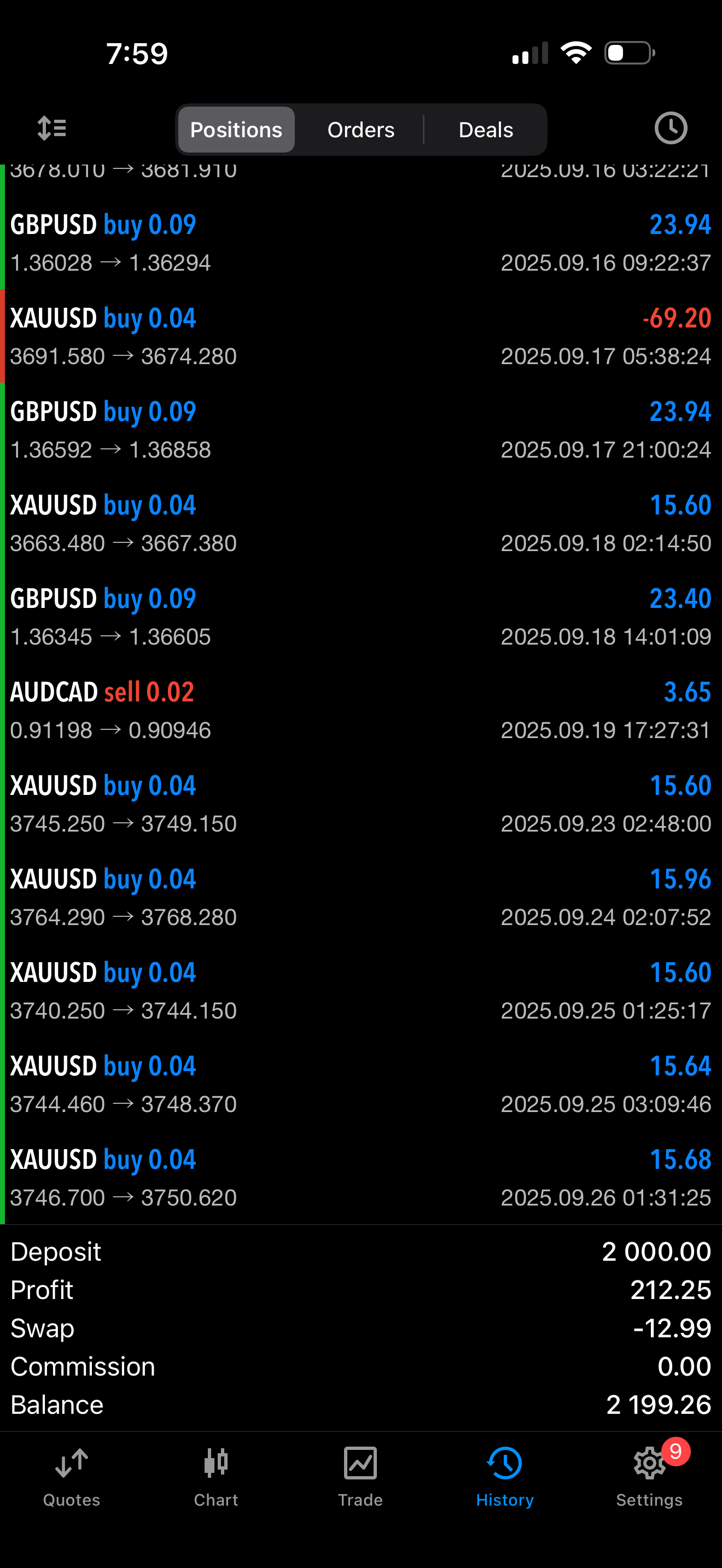Switch to the Orders segment
The image size is (722, 1568).
click(x=361, y=130)
